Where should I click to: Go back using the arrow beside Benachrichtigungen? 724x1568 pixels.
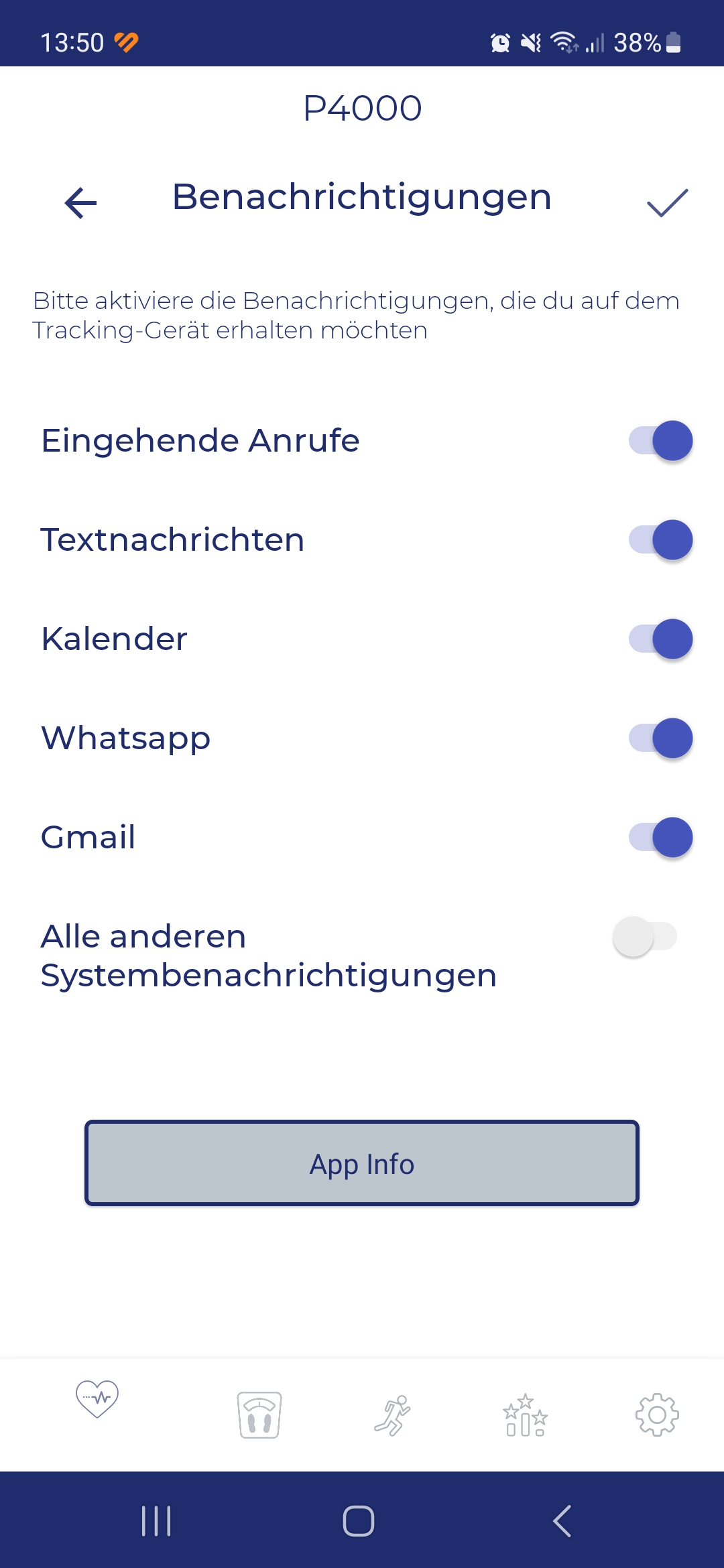(x=81, y=202)
